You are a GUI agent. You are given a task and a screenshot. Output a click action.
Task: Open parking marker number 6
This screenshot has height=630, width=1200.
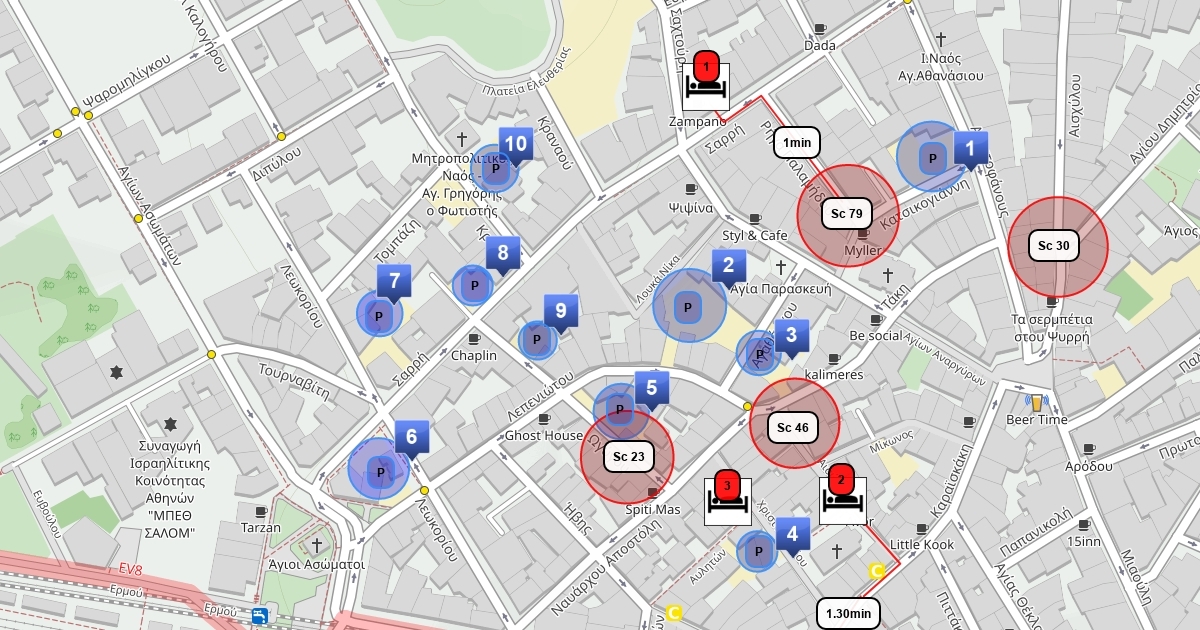411,437
